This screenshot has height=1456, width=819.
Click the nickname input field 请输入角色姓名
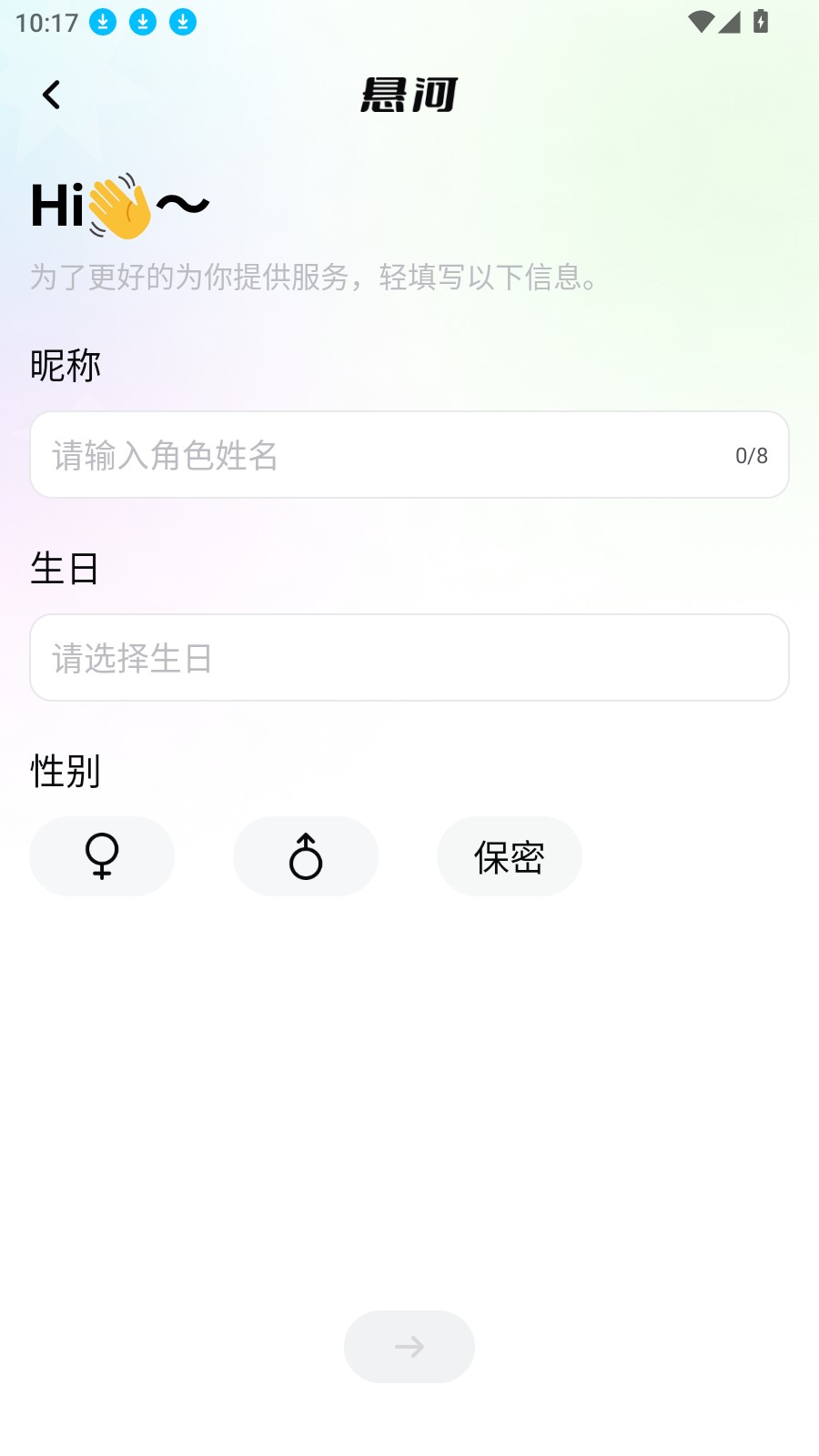(x=364, y=454)
